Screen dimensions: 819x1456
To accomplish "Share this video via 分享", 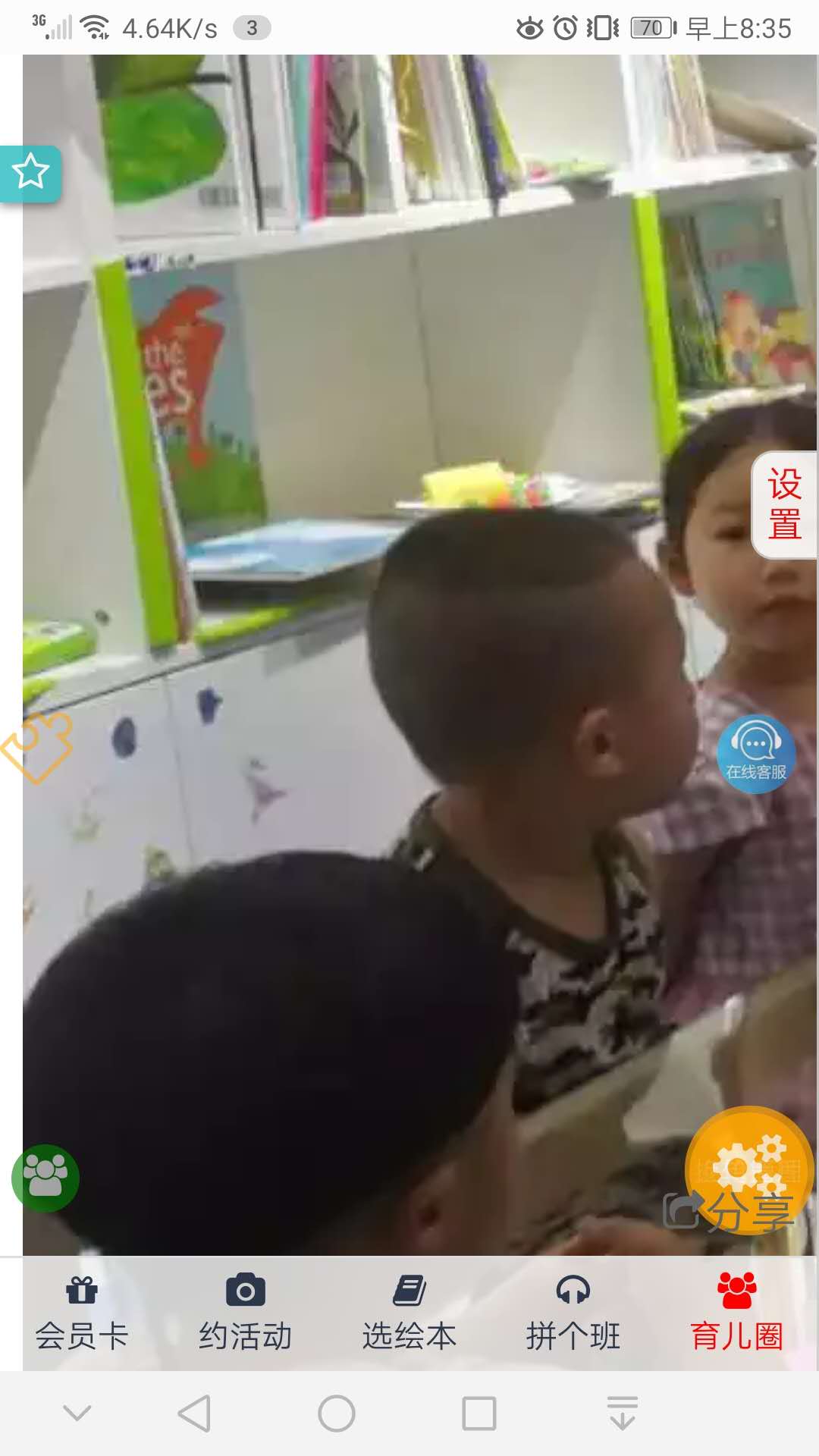I will pos(728,1212).
